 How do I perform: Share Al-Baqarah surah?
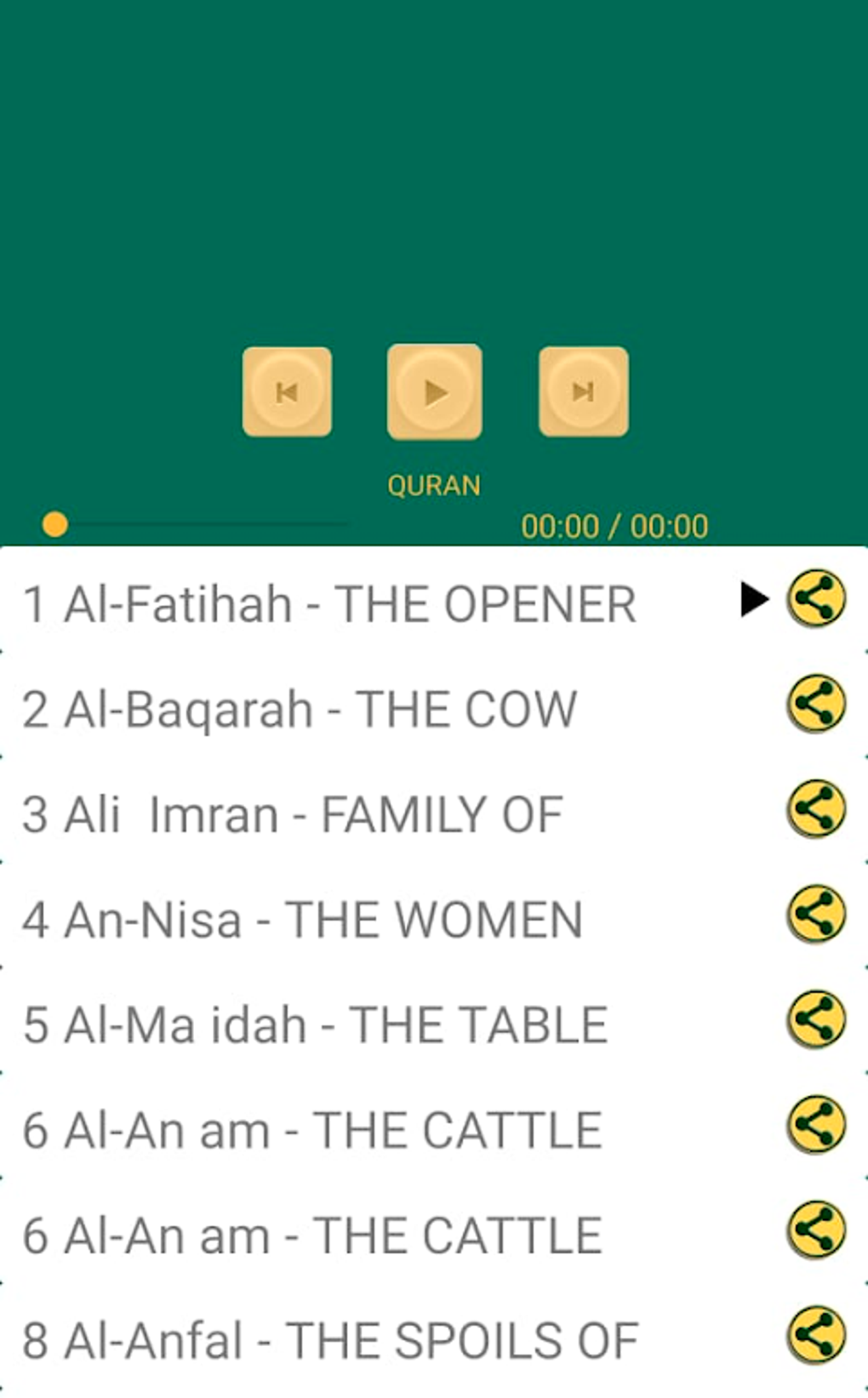pos(815,704)
